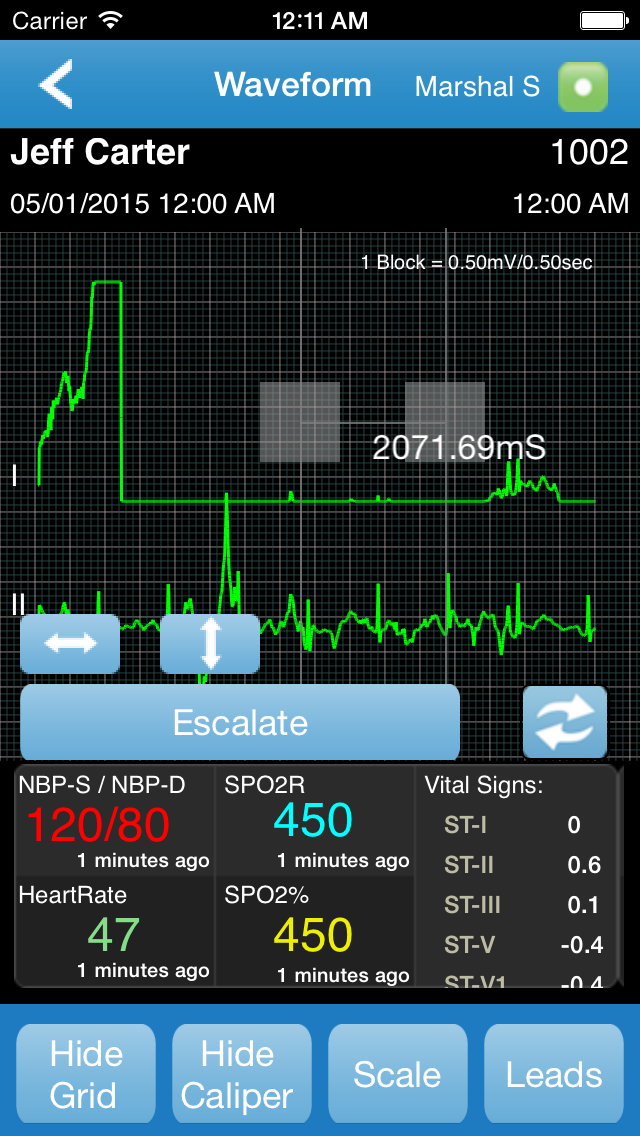Viewport: 640px width, 1136px height.
Task: Hide the caliper overlay
Action: [242, 1075]
